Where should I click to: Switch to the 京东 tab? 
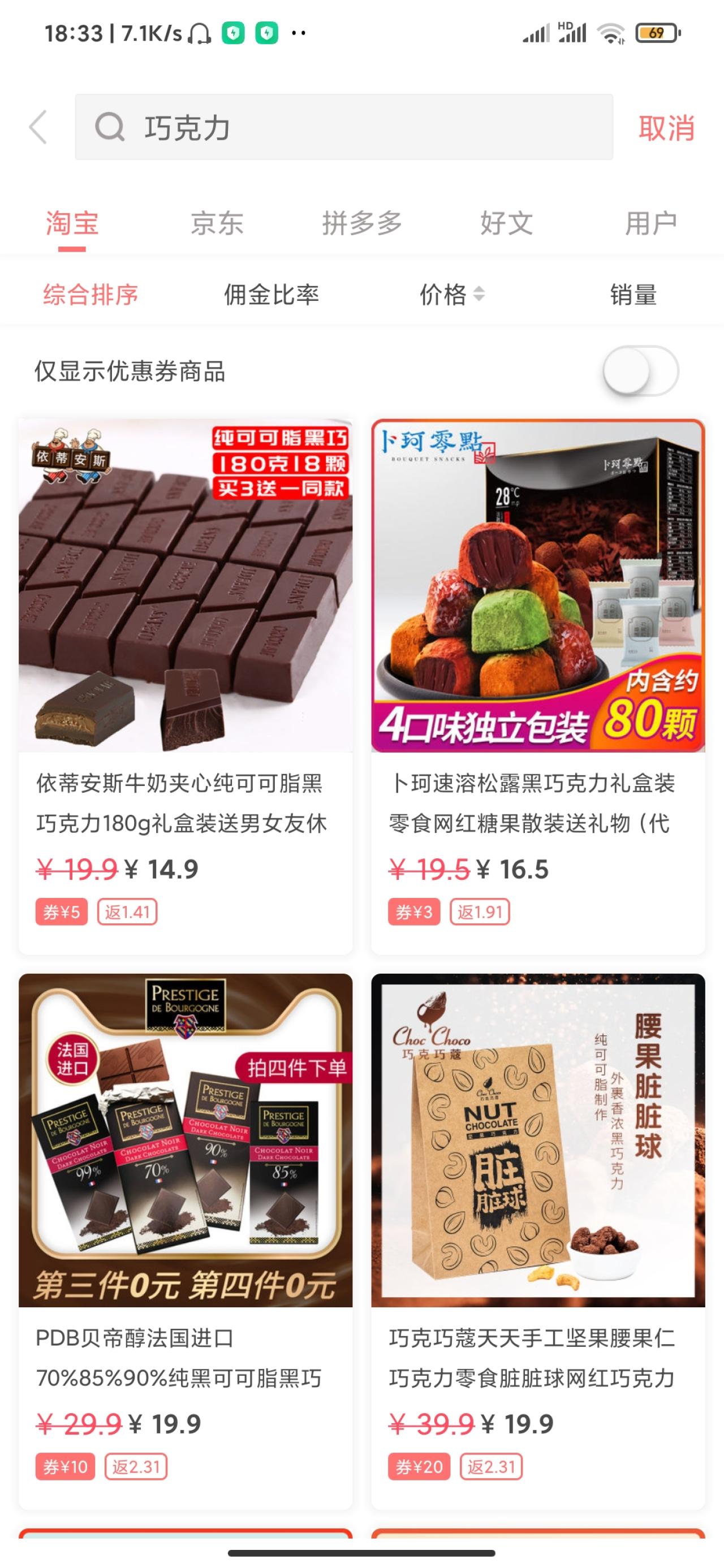click(217, 223)
